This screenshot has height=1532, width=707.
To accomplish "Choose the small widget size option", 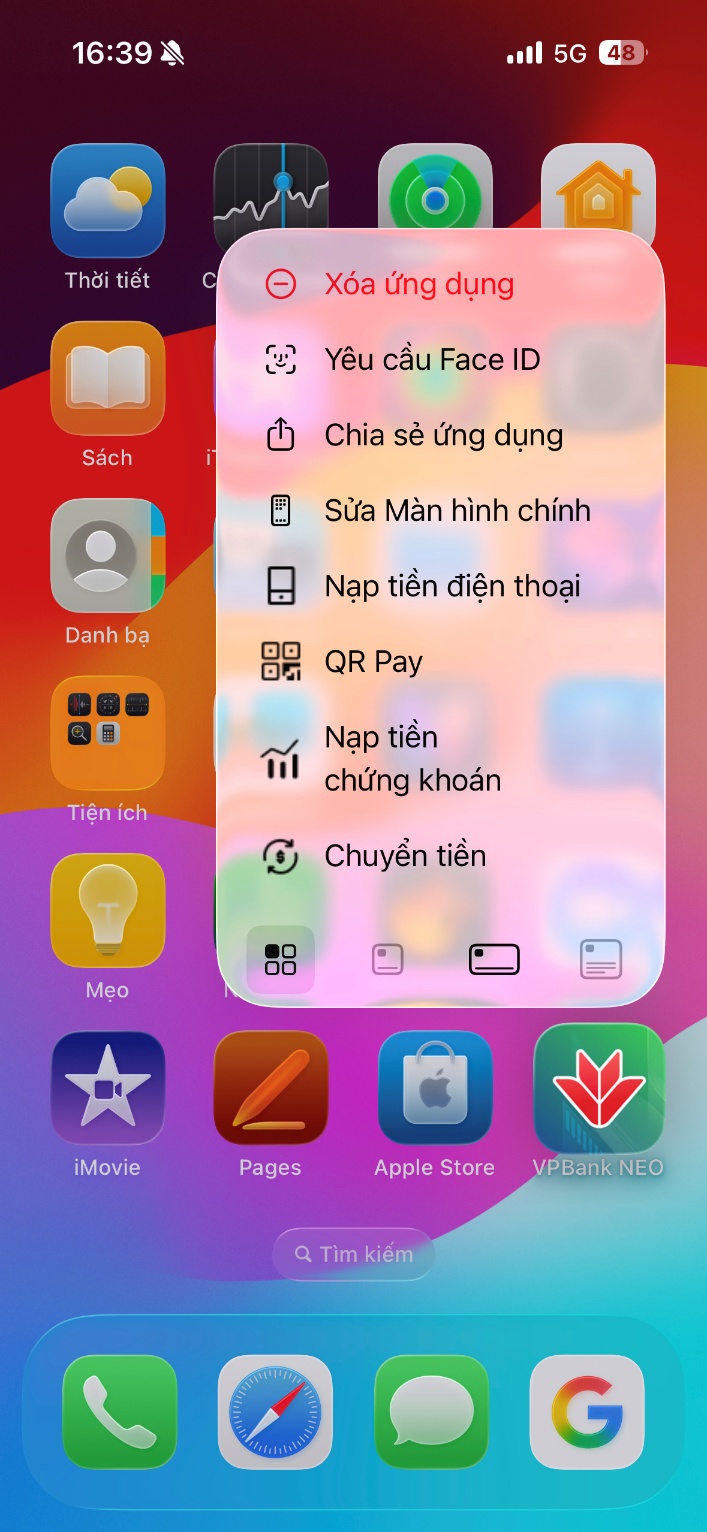I will tap(387, 960).
